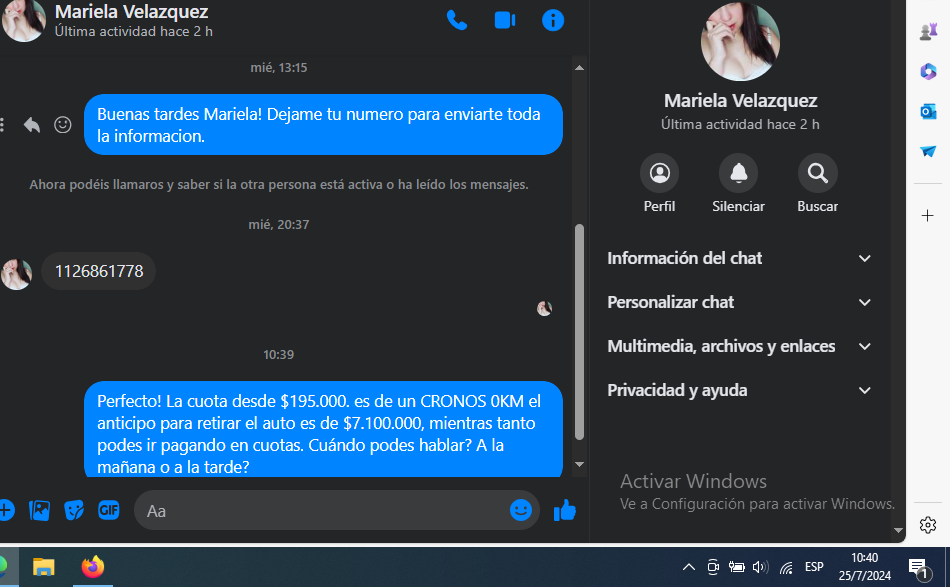Open the GIF picker
This screenshot has width=950, height=587.
108,510
